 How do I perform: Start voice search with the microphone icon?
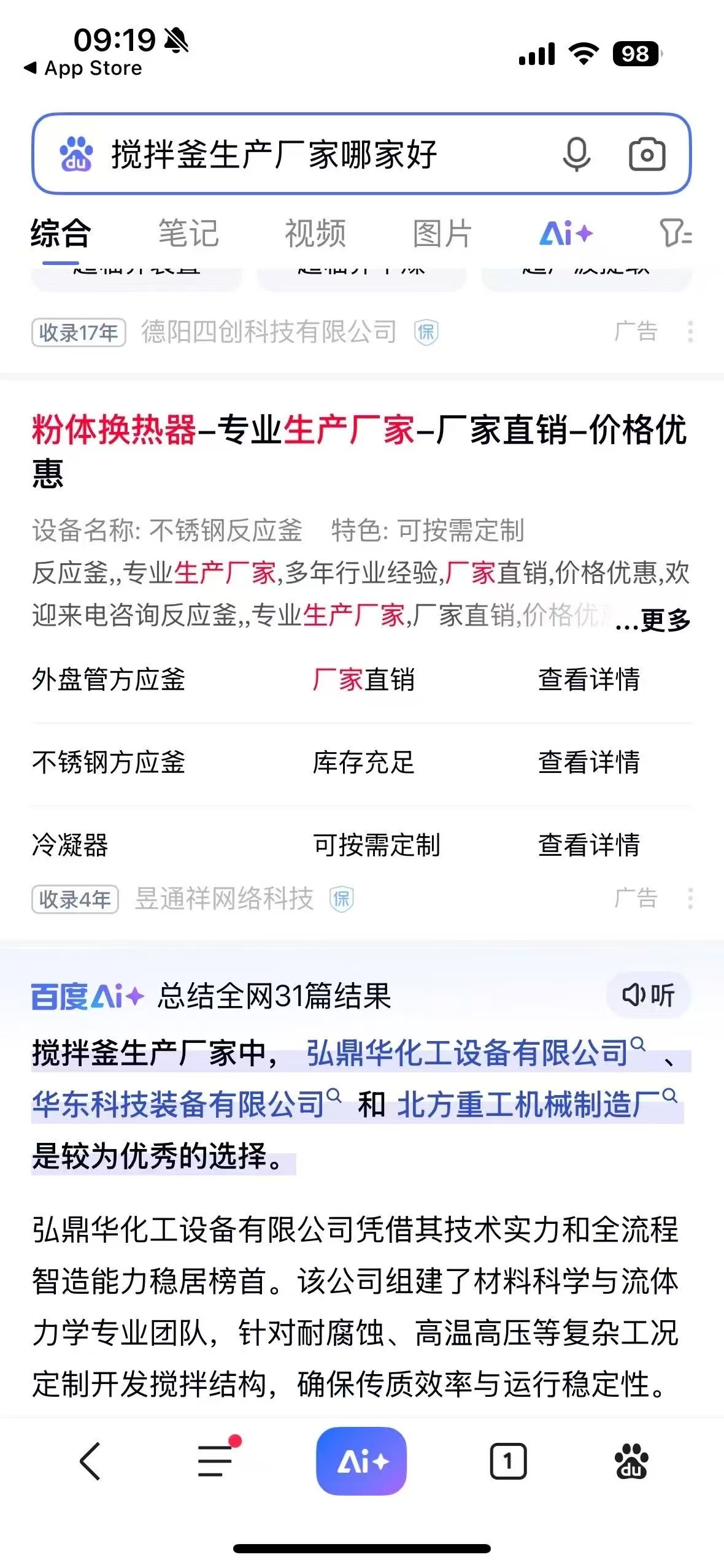click(x=576, y=154)
